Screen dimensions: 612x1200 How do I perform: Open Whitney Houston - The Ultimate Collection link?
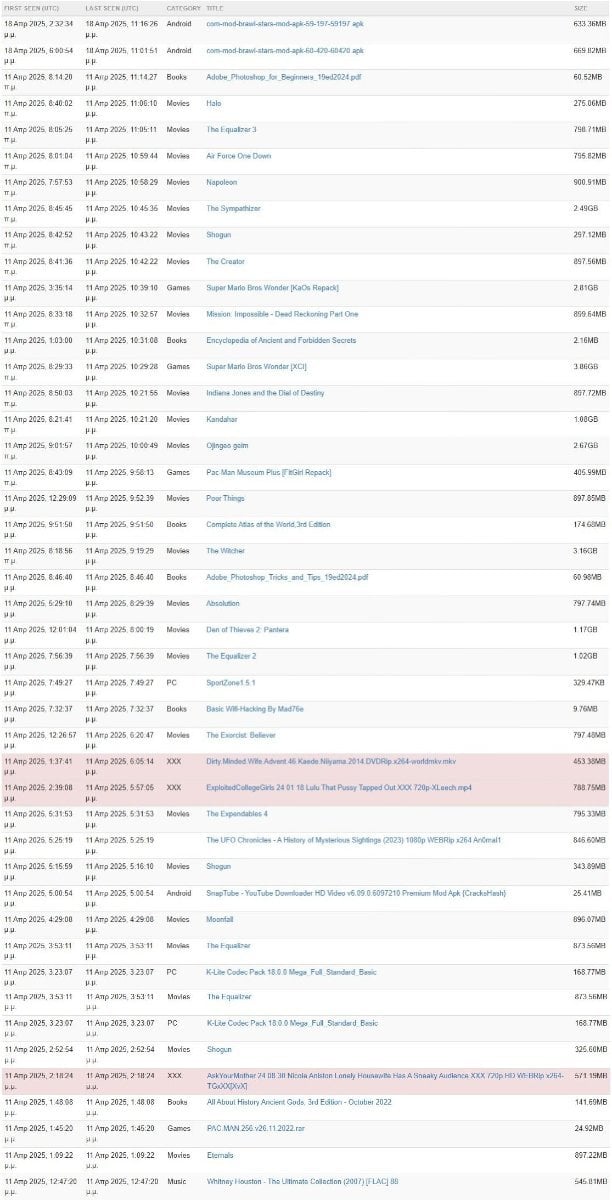[x=297, y=1182]
